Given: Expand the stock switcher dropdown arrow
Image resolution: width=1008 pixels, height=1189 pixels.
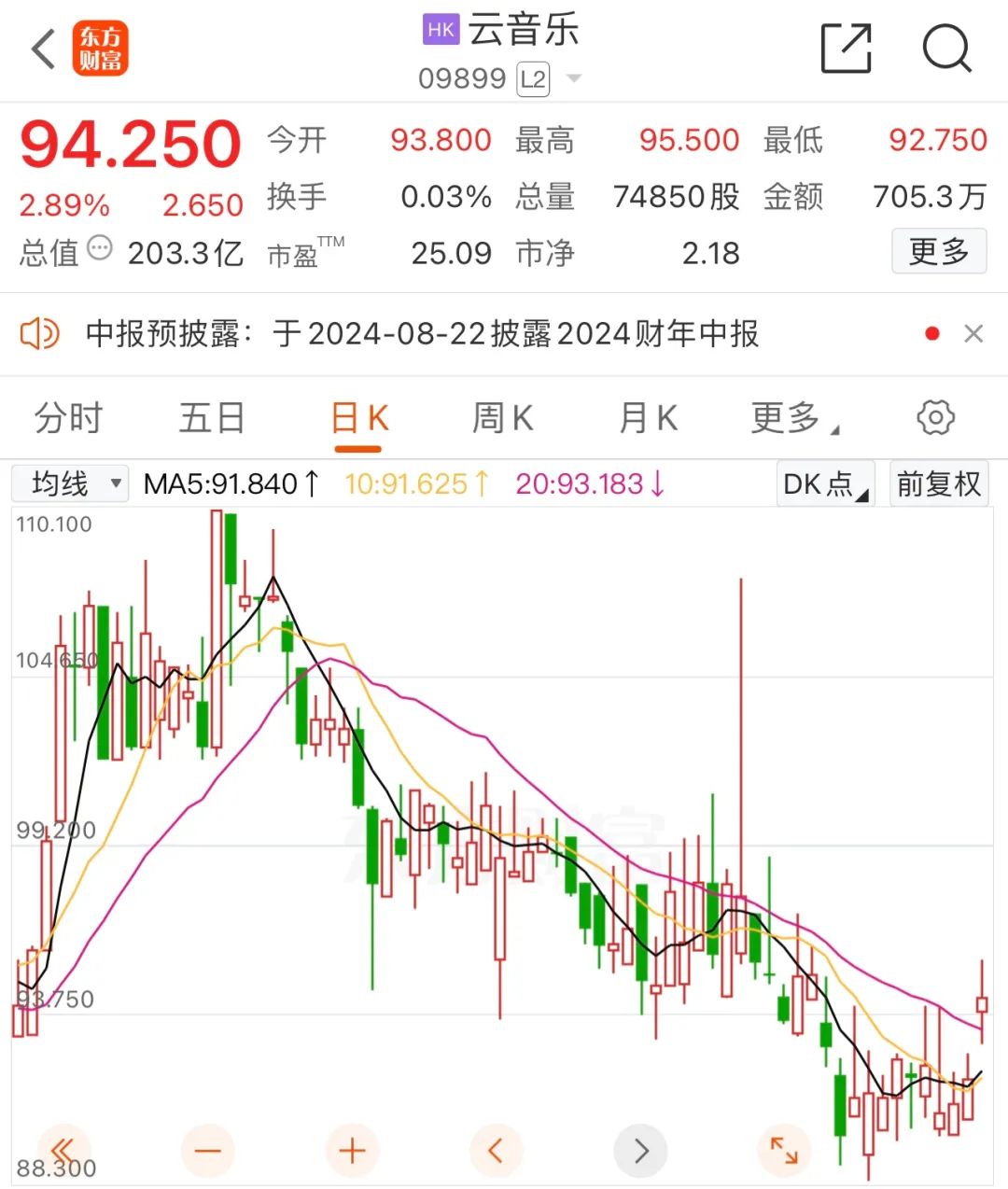Looking at the screenshot, I should coord(574,78).
